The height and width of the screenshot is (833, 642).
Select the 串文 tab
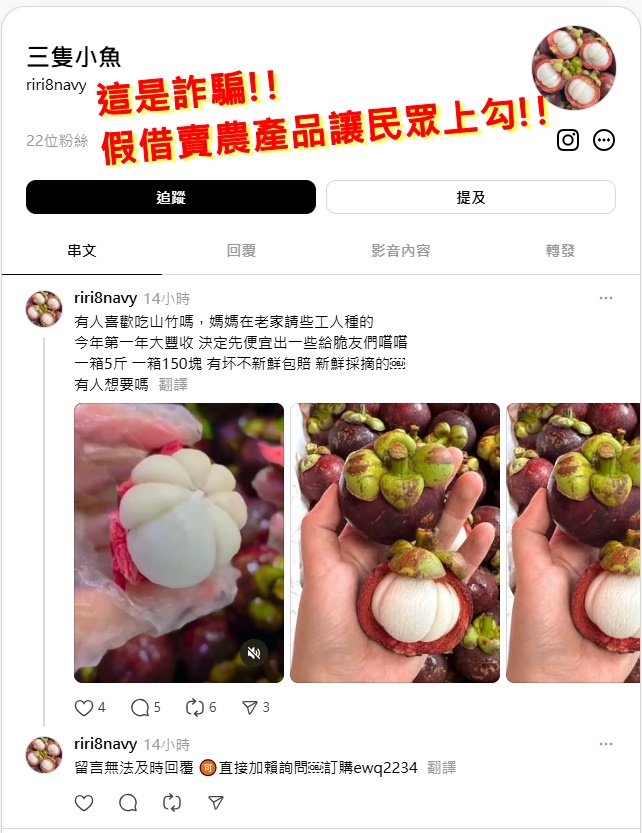click(82, 251)
